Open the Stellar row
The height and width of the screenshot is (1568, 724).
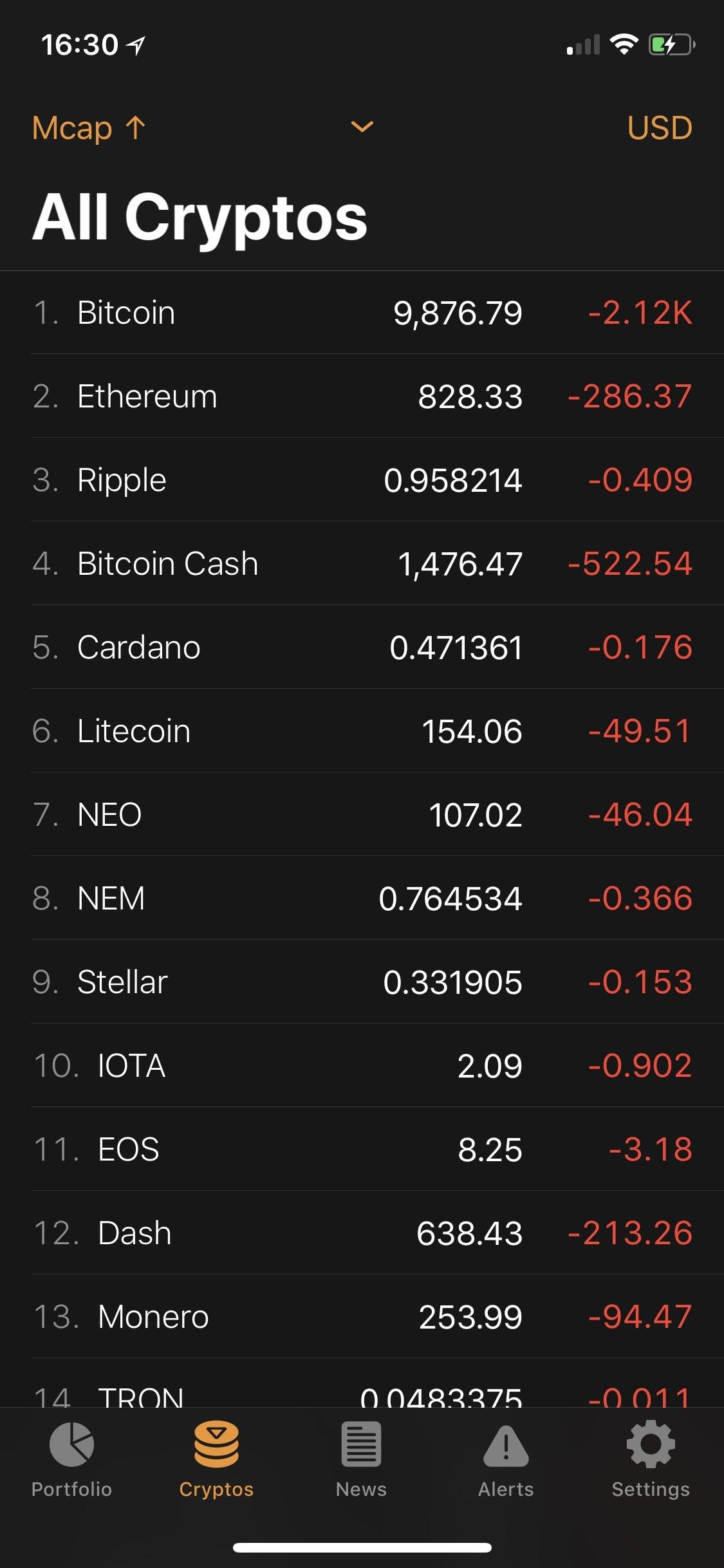[x=362, y=982]
